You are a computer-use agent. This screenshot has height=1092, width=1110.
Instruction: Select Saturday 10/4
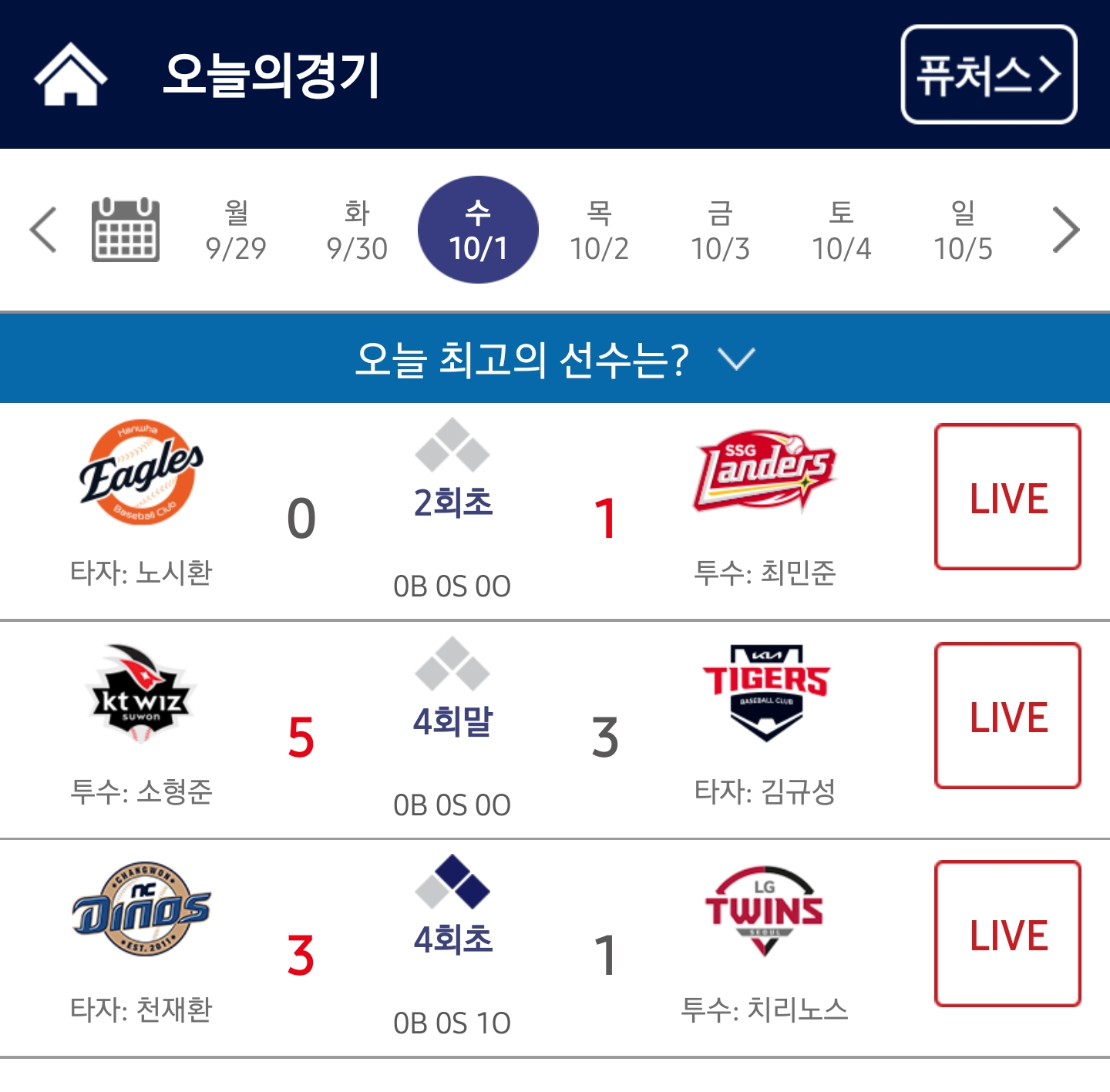pyautogui.click(x=841, y=230)
